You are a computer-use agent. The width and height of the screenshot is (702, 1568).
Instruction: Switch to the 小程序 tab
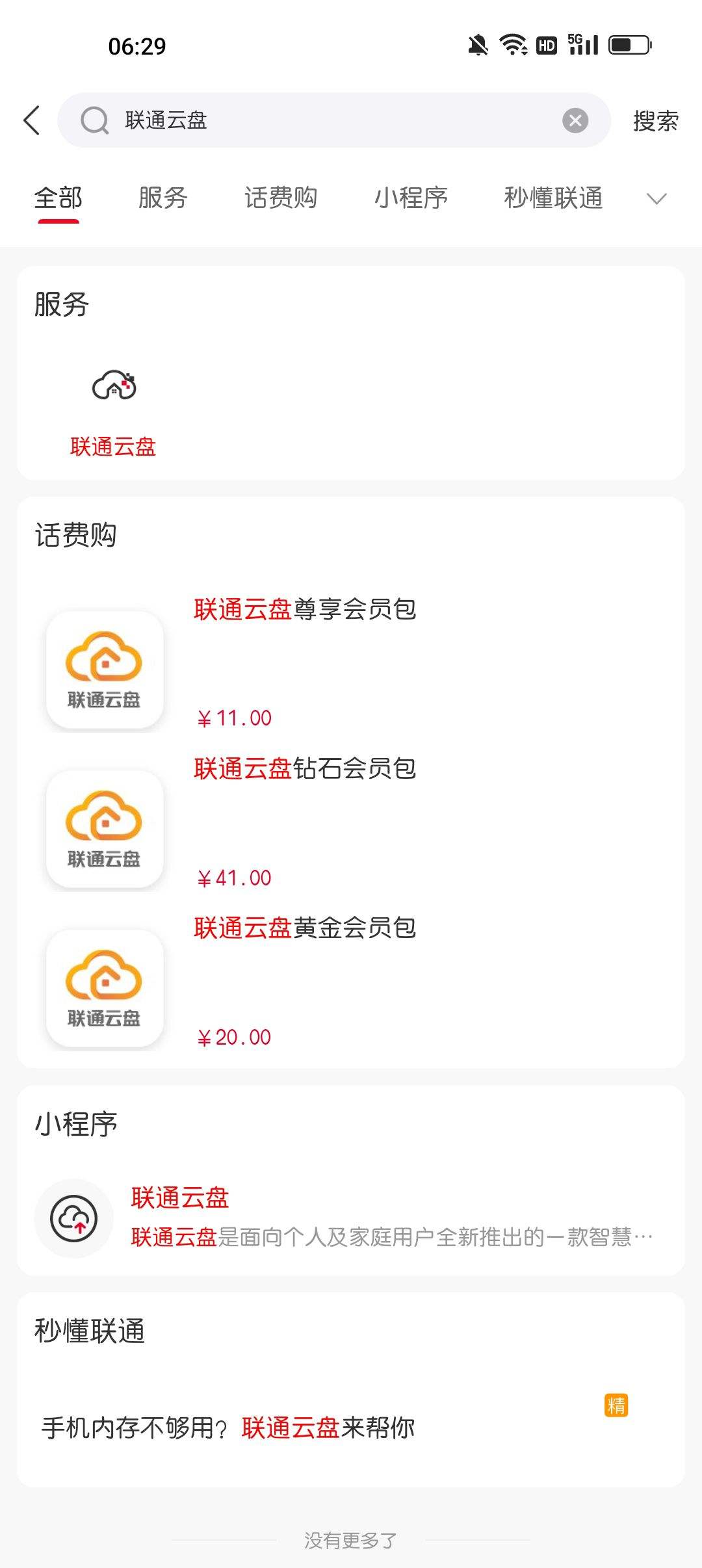coord(411,198)
